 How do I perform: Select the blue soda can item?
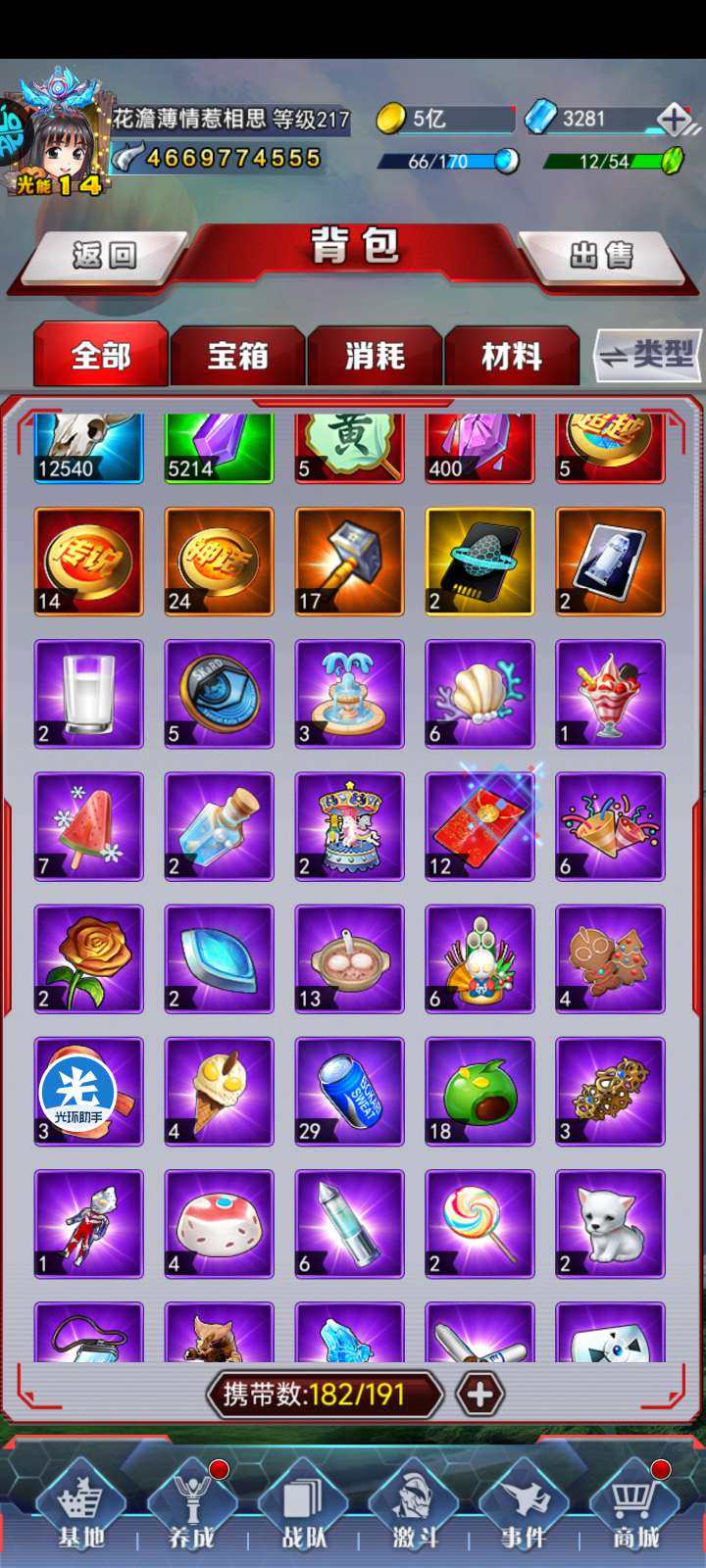coord(349,1091)
